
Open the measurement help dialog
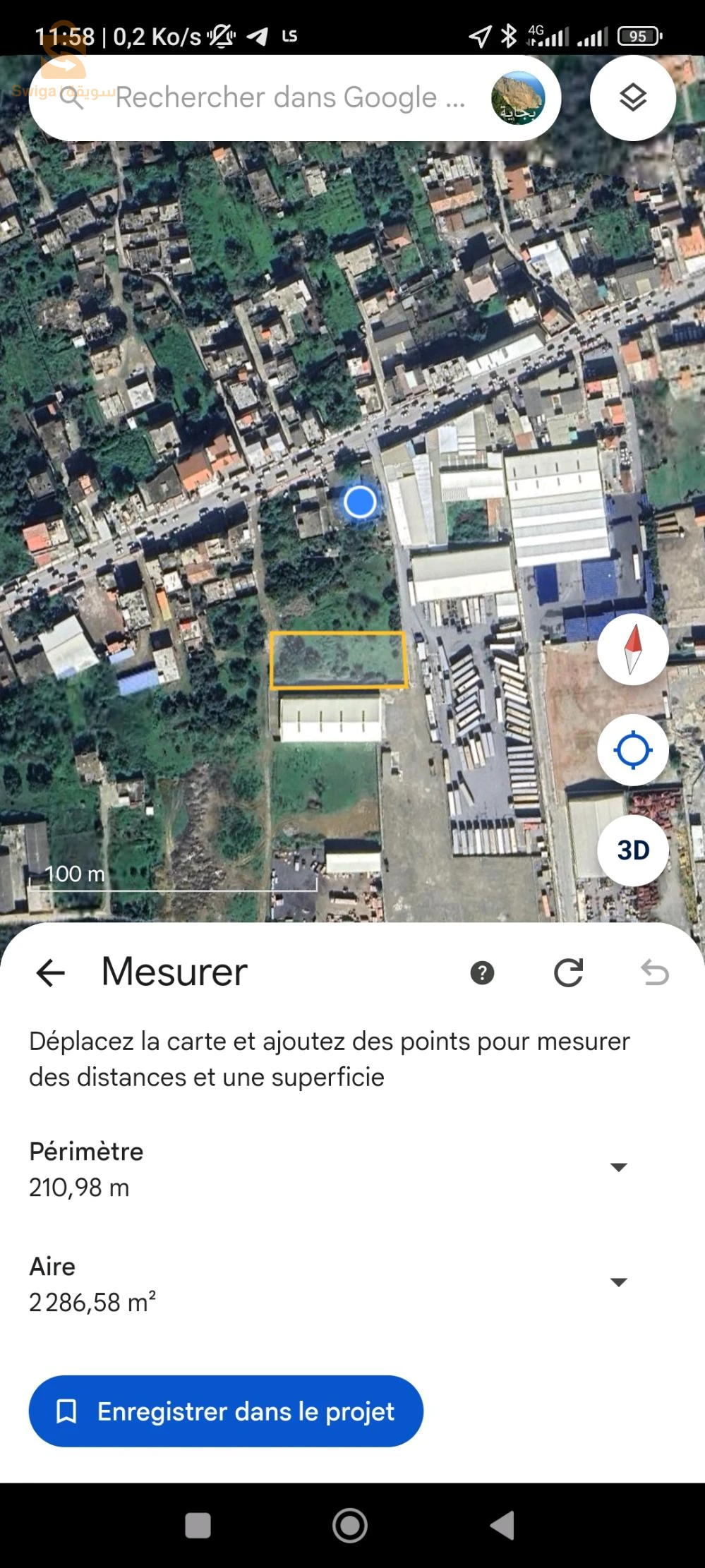coord(482,972)
